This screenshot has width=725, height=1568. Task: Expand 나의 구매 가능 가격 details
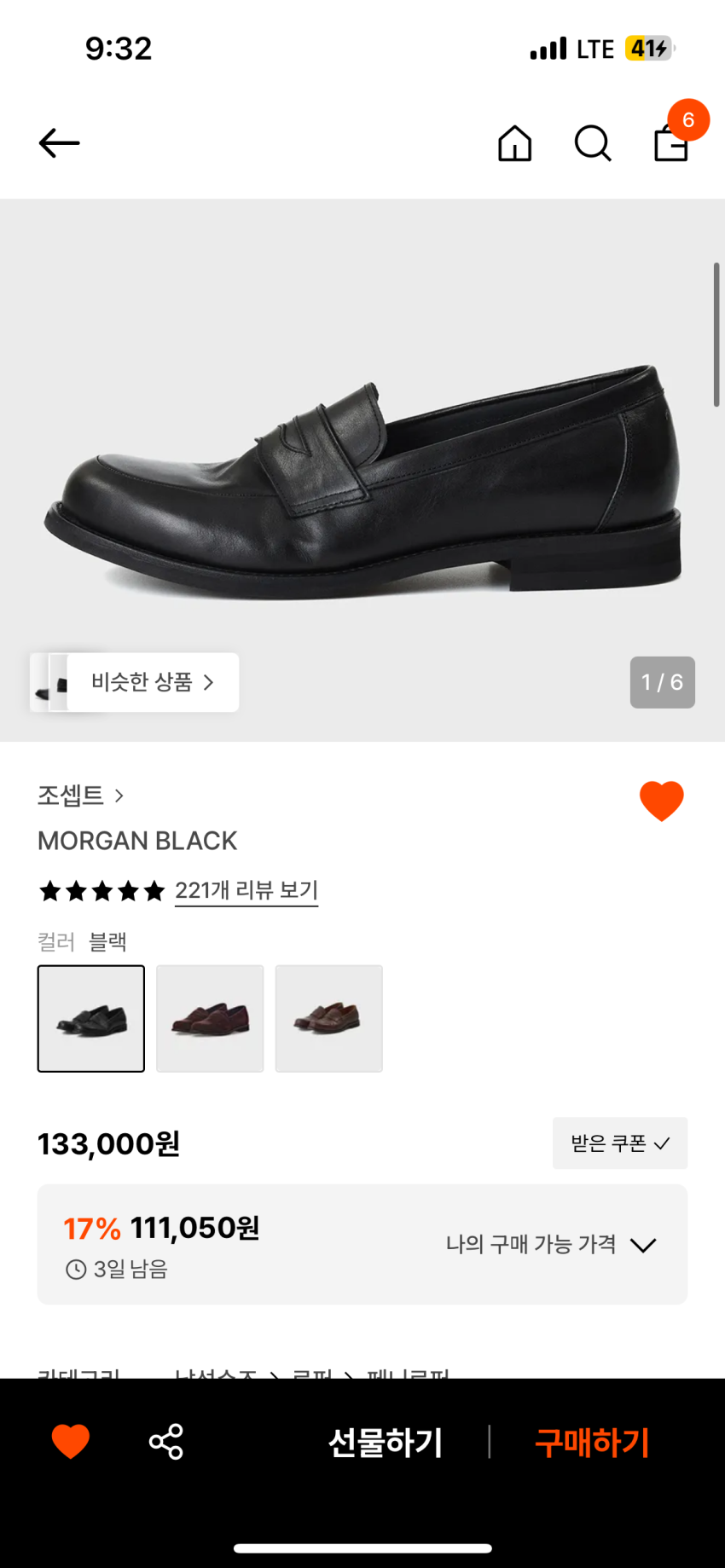point(551,1245)
